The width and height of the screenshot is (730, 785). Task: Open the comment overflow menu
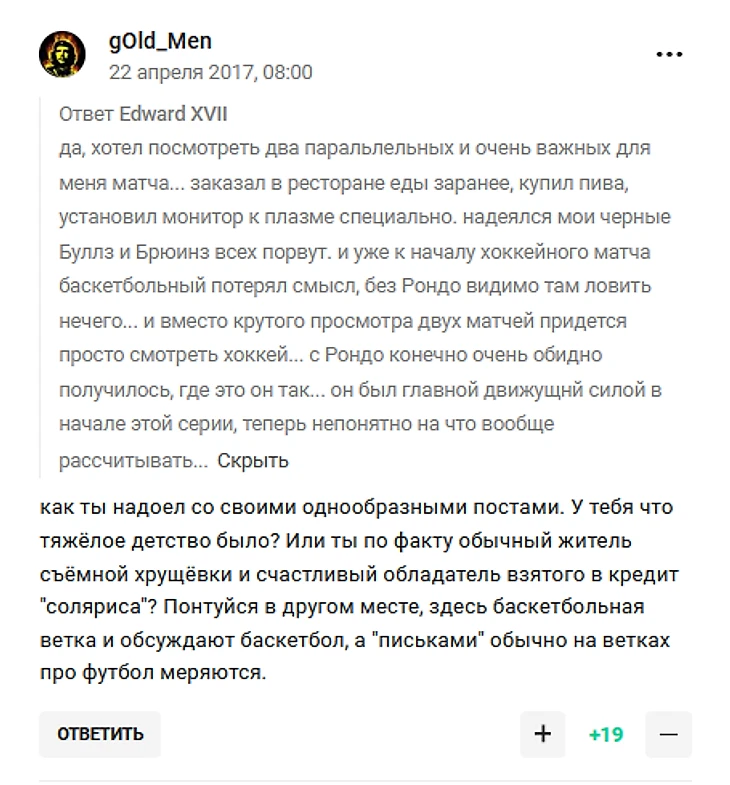(669, 54)
